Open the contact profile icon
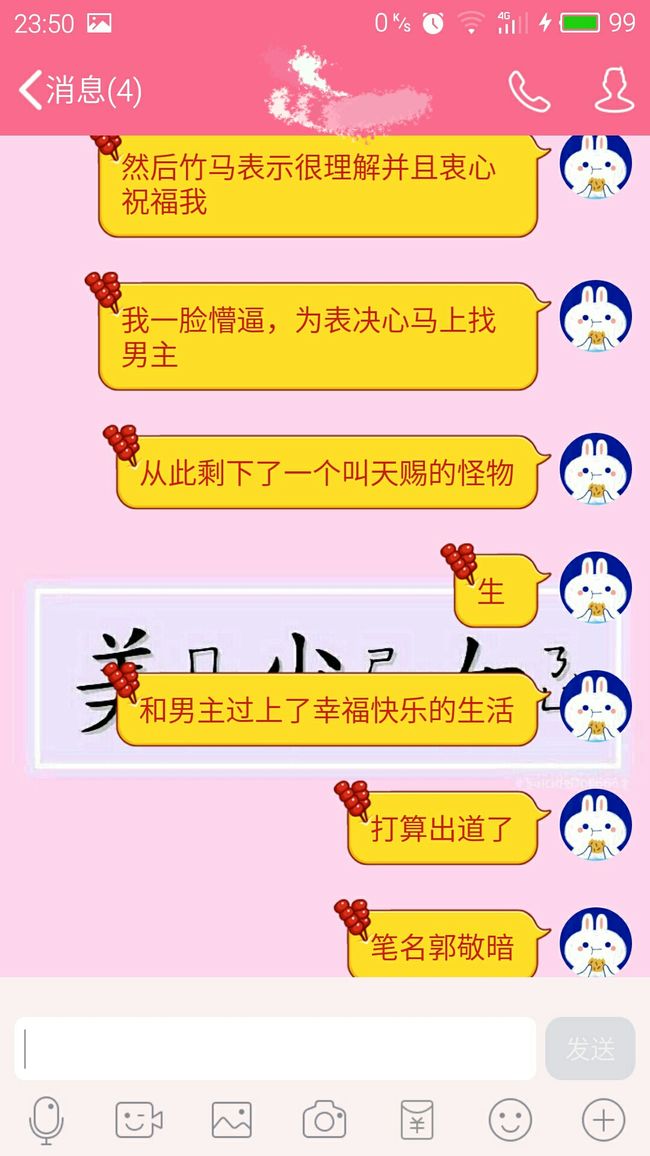 point(614,91)
